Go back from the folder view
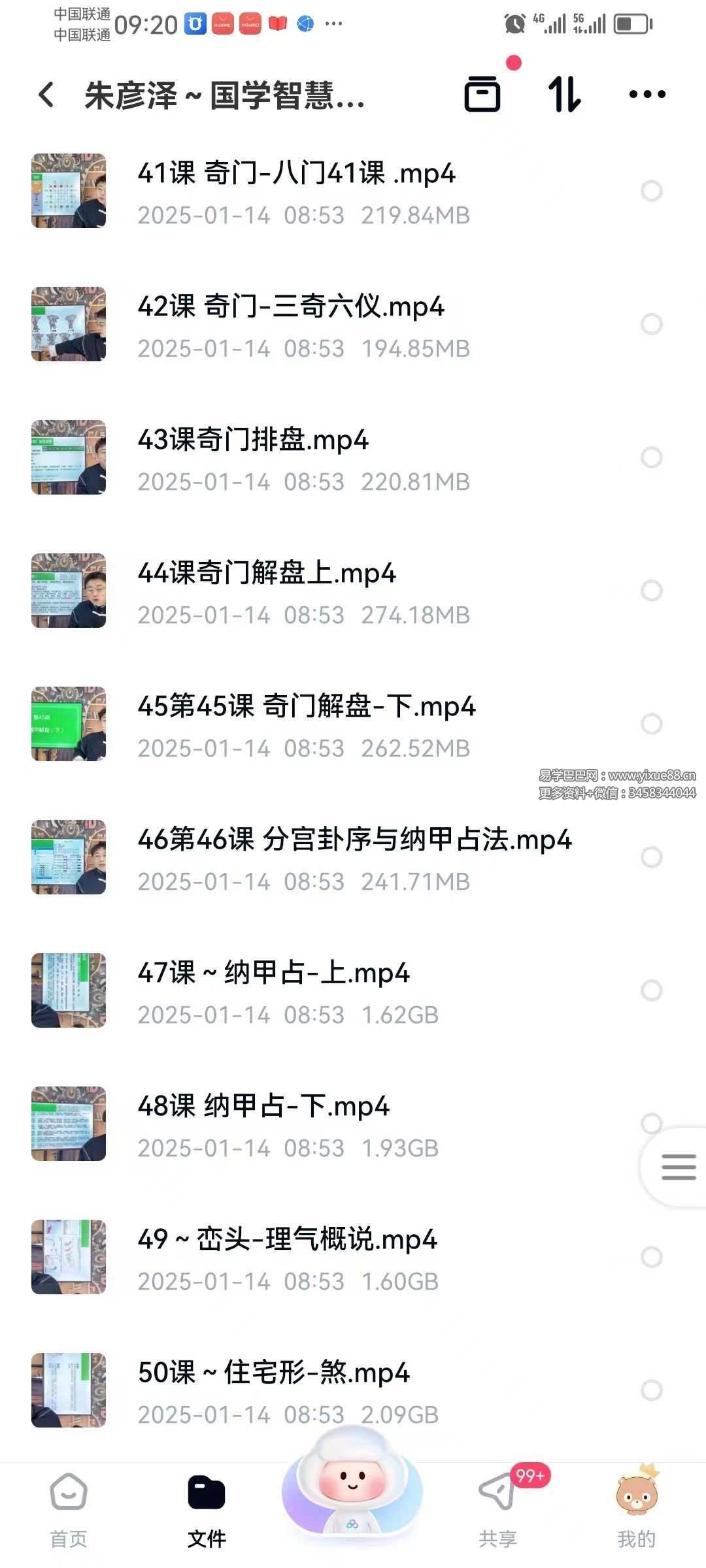This screenshot has height=1568, width=706. 46,95
